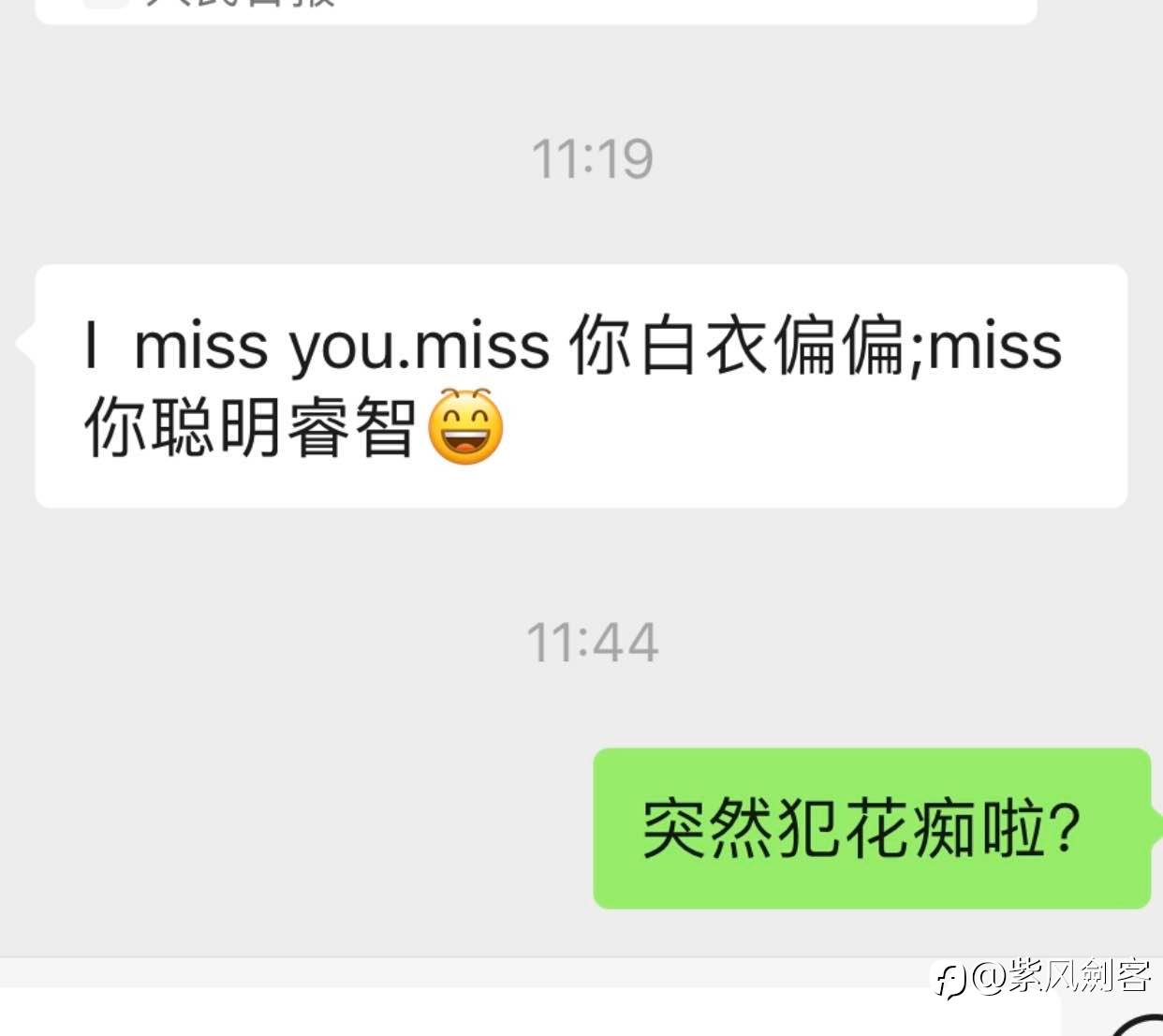Focus the message input field
The width and height of the screenshot is (1163, 1036).
(x=524, y=1014)
